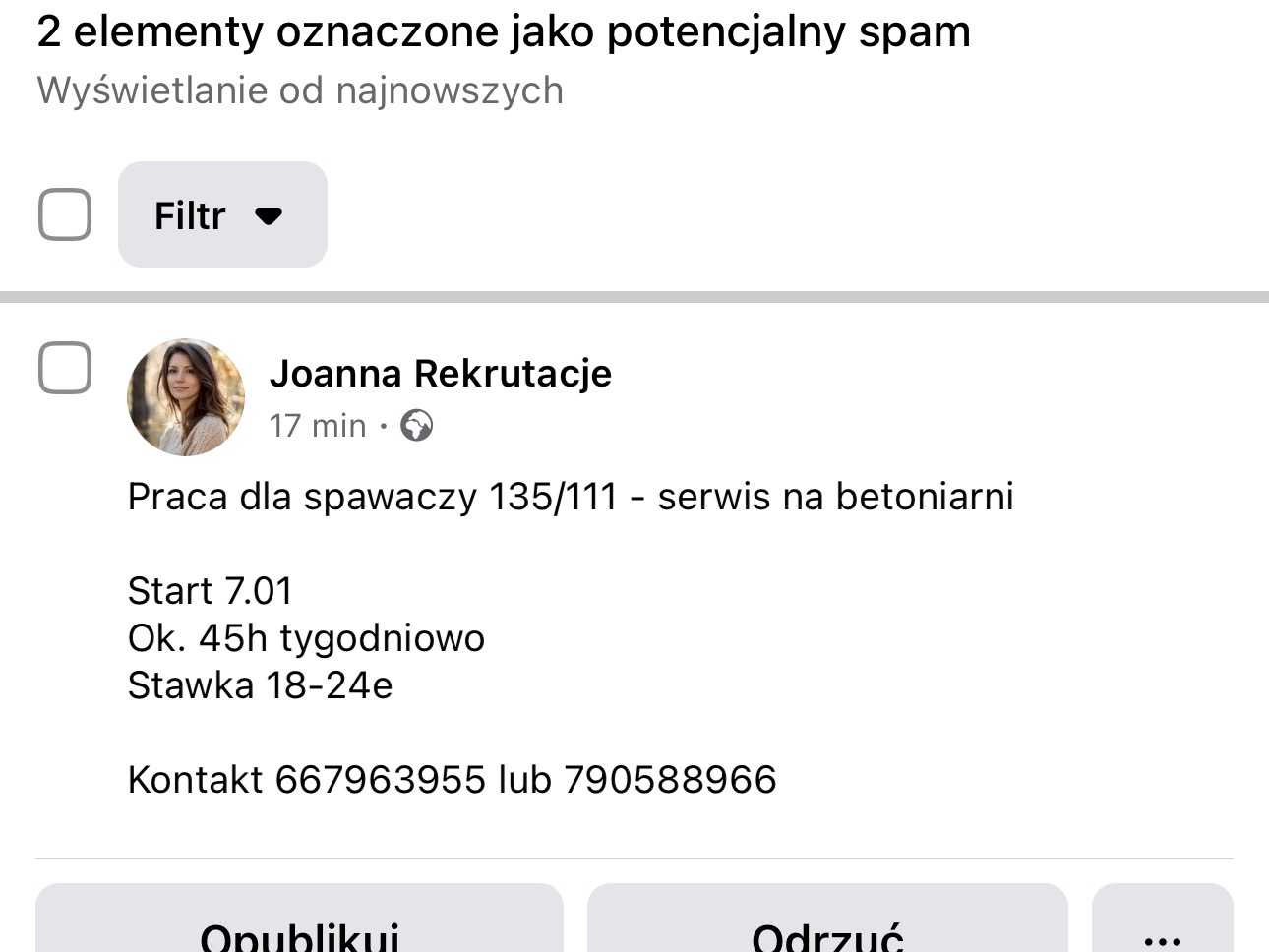Open Joanna Rekrutacje's profile picture
Viewport: 1269px width, 952px height.
[186, 397]
